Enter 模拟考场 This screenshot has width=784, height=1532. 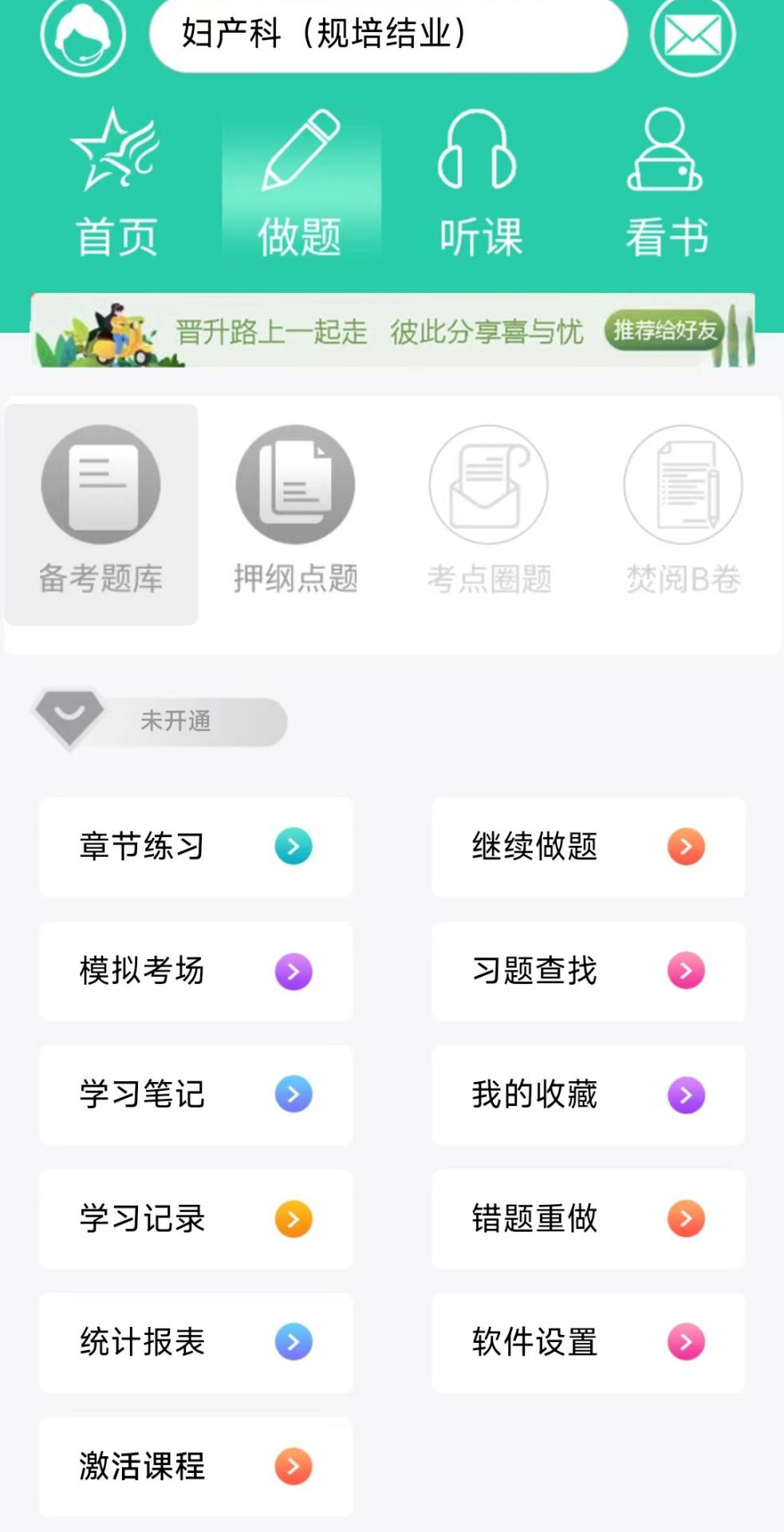click(195, 971)
